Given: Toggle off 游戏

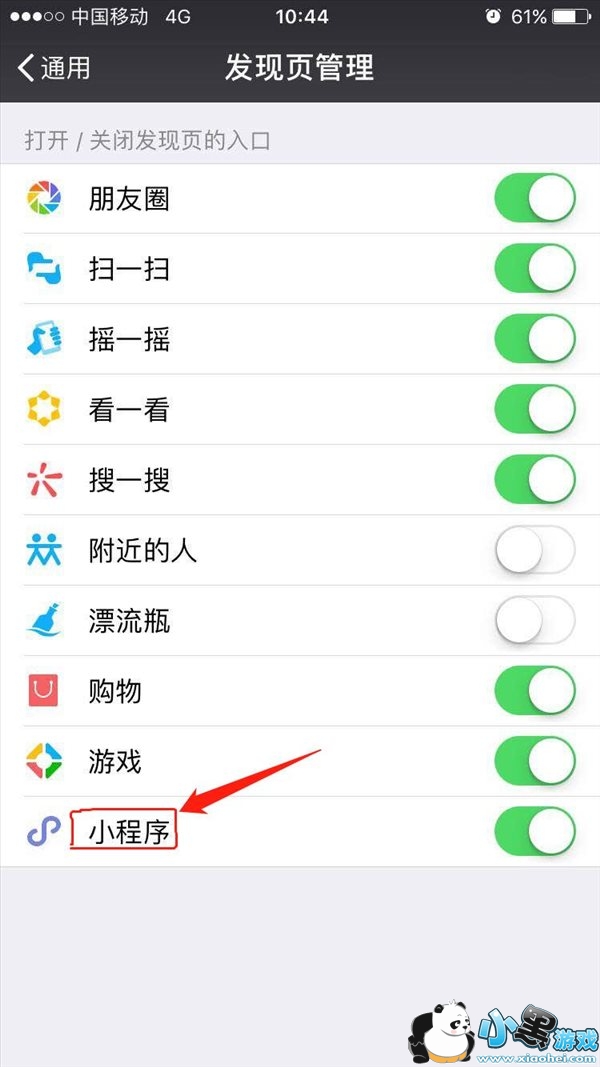Looking at the screenshot, I should pyautogui.click(x=535, y=761).
